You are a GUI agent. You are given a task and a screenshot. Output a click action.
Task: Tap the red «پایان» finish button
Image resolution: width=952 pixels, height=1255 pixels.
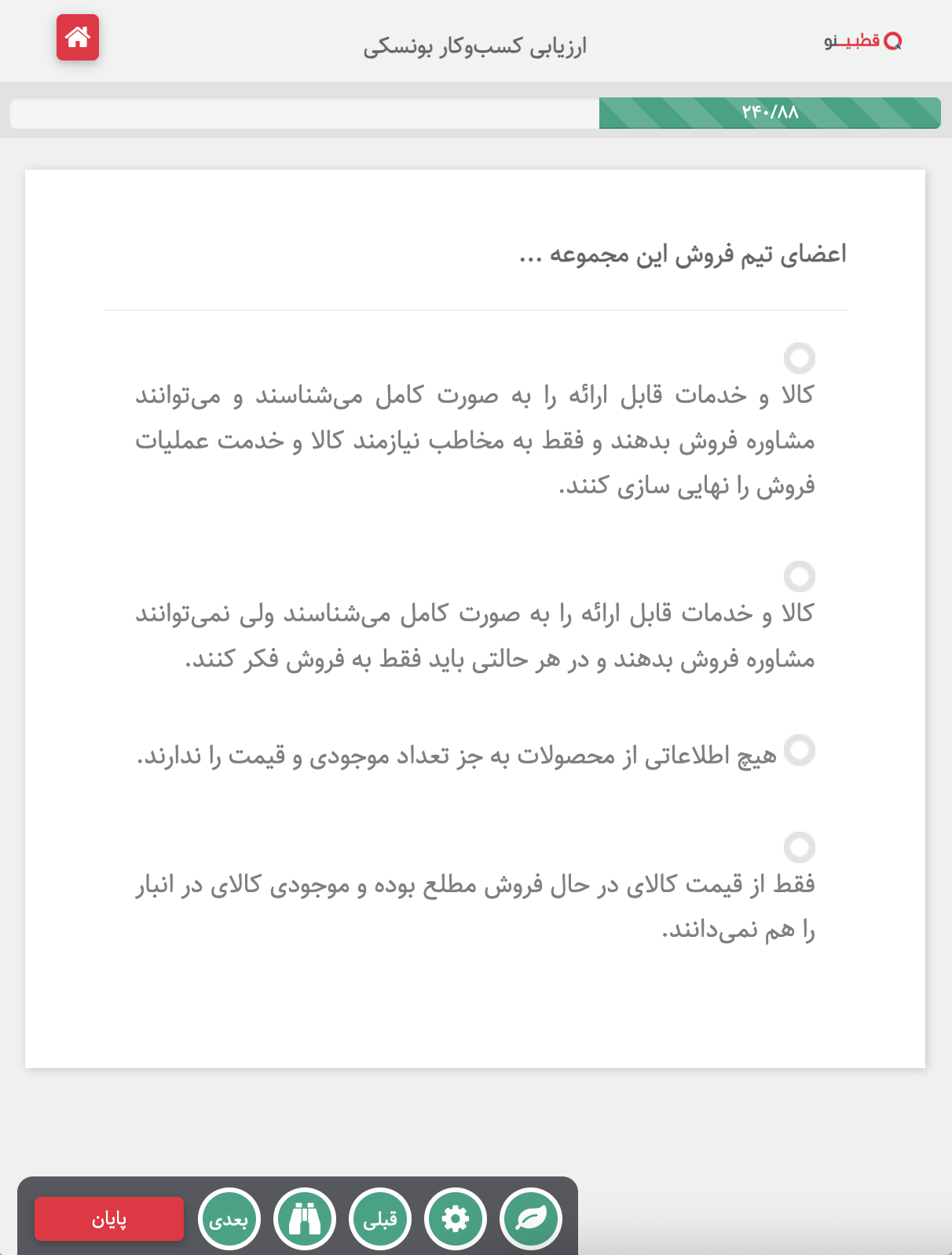tap(109, 1218)
